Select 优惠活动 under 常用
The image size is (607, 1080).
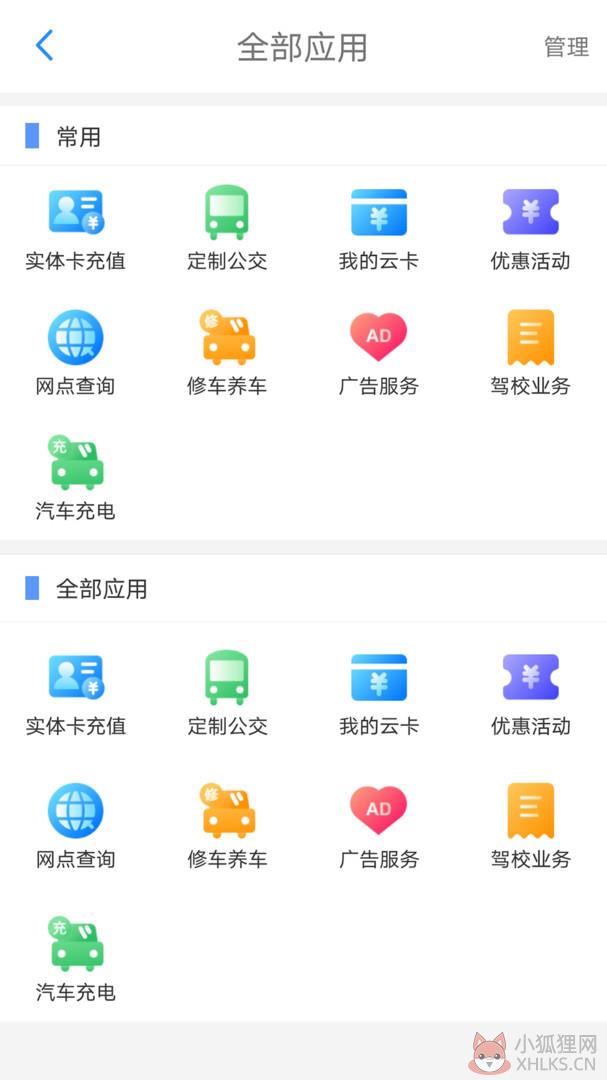click(x=531, y=229)
